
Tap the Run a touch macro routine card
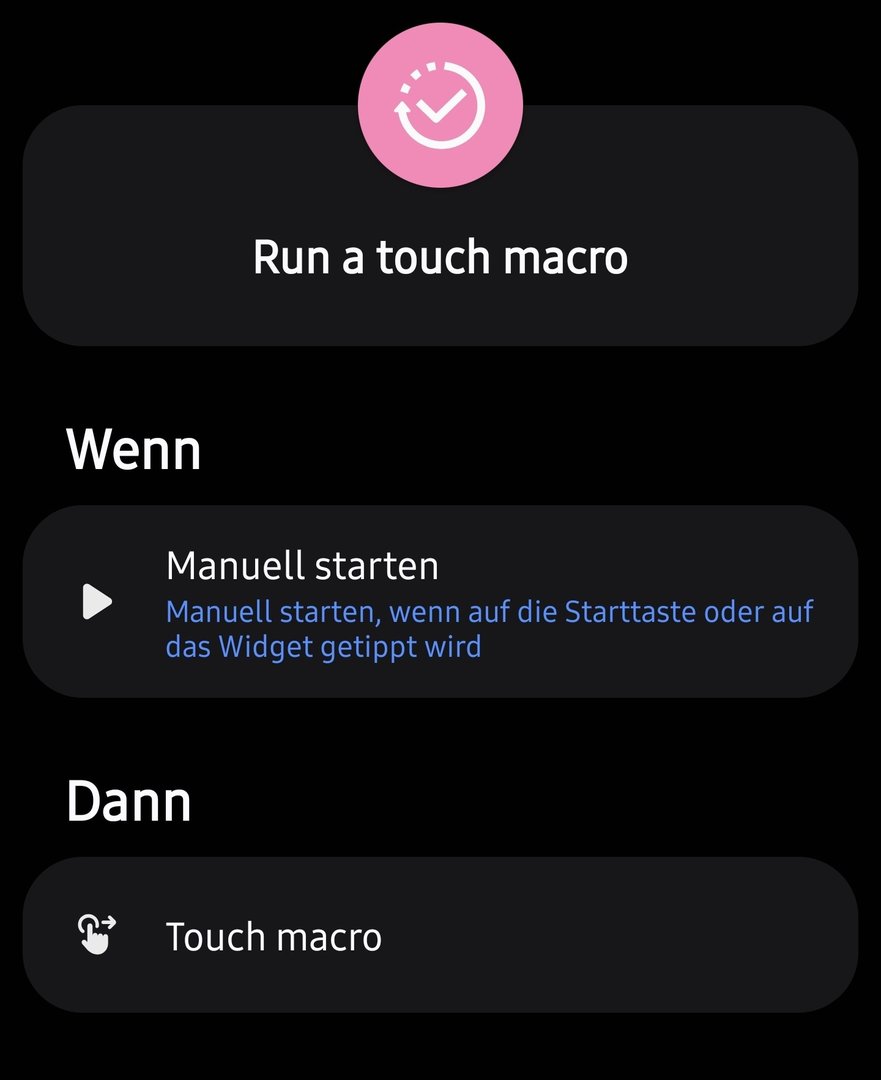point(440,257)
